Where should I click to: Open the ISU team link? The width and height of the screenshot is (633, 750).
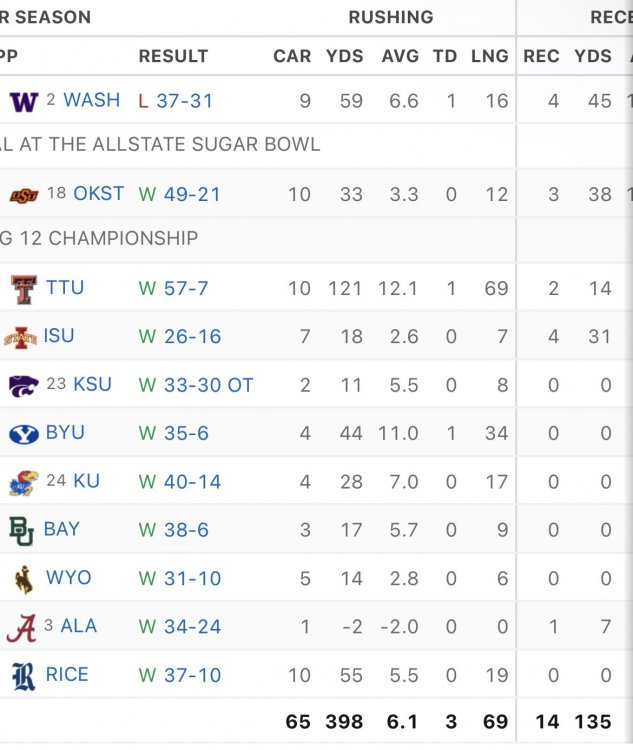59,336
